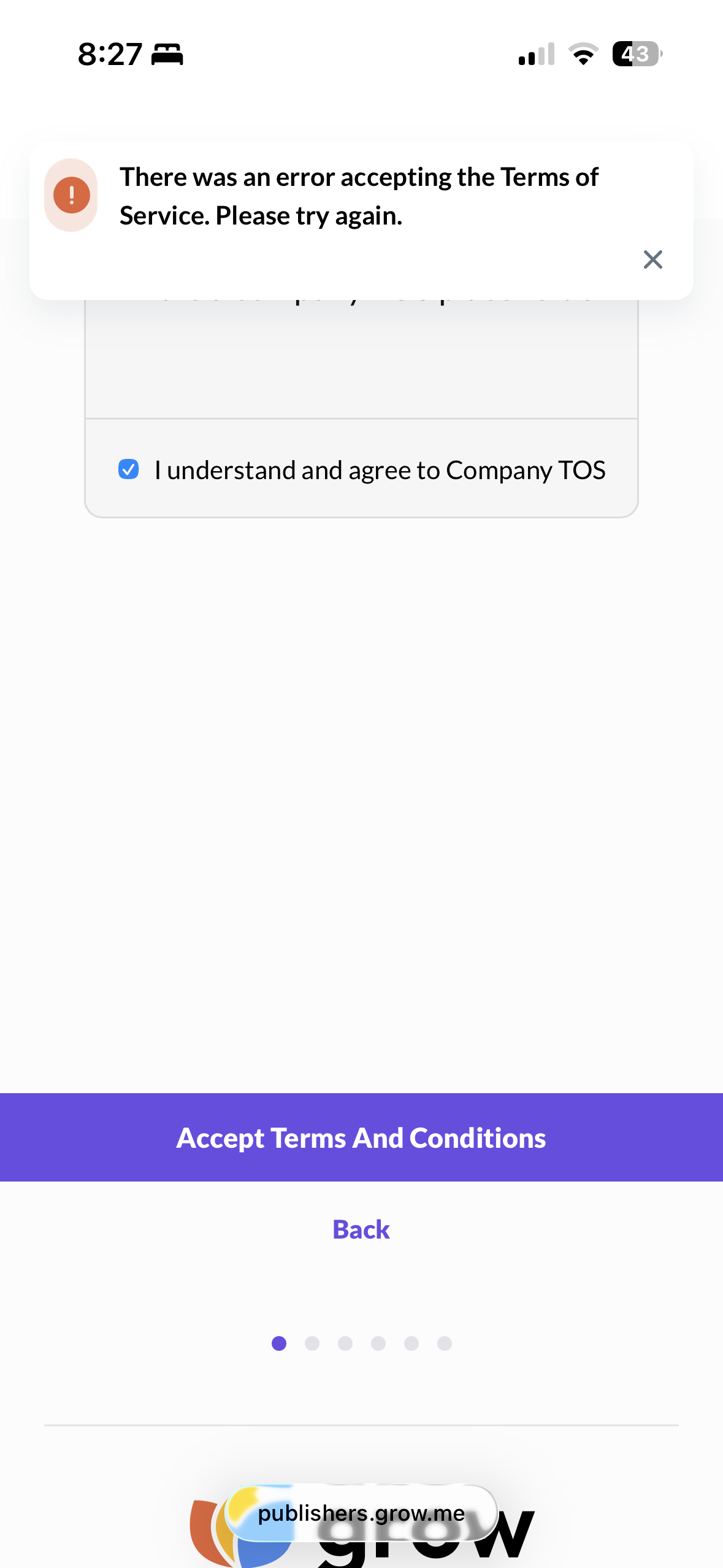Go Back to the previous step
Screen dimensions: 723x1568
point(361,1229)
